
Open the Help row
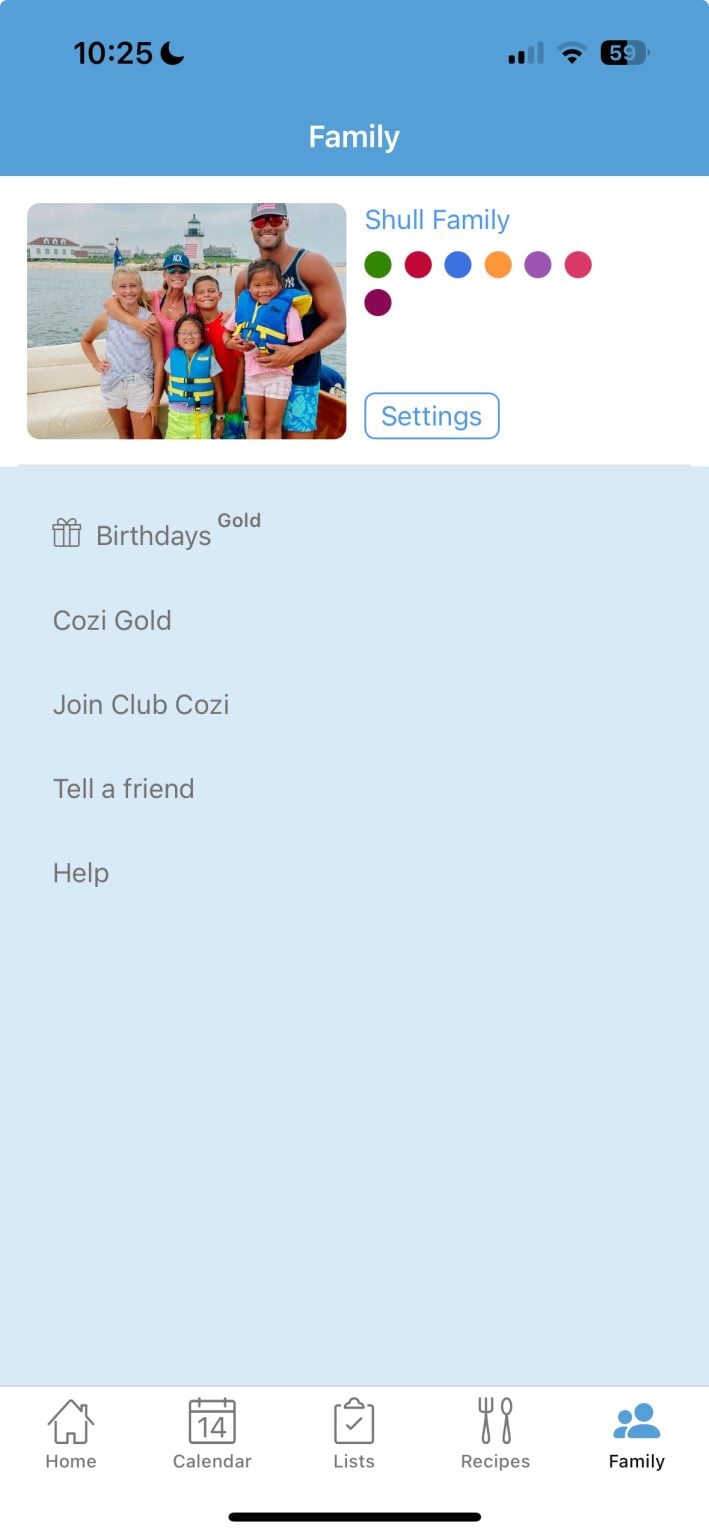click(x=81, y=873)
